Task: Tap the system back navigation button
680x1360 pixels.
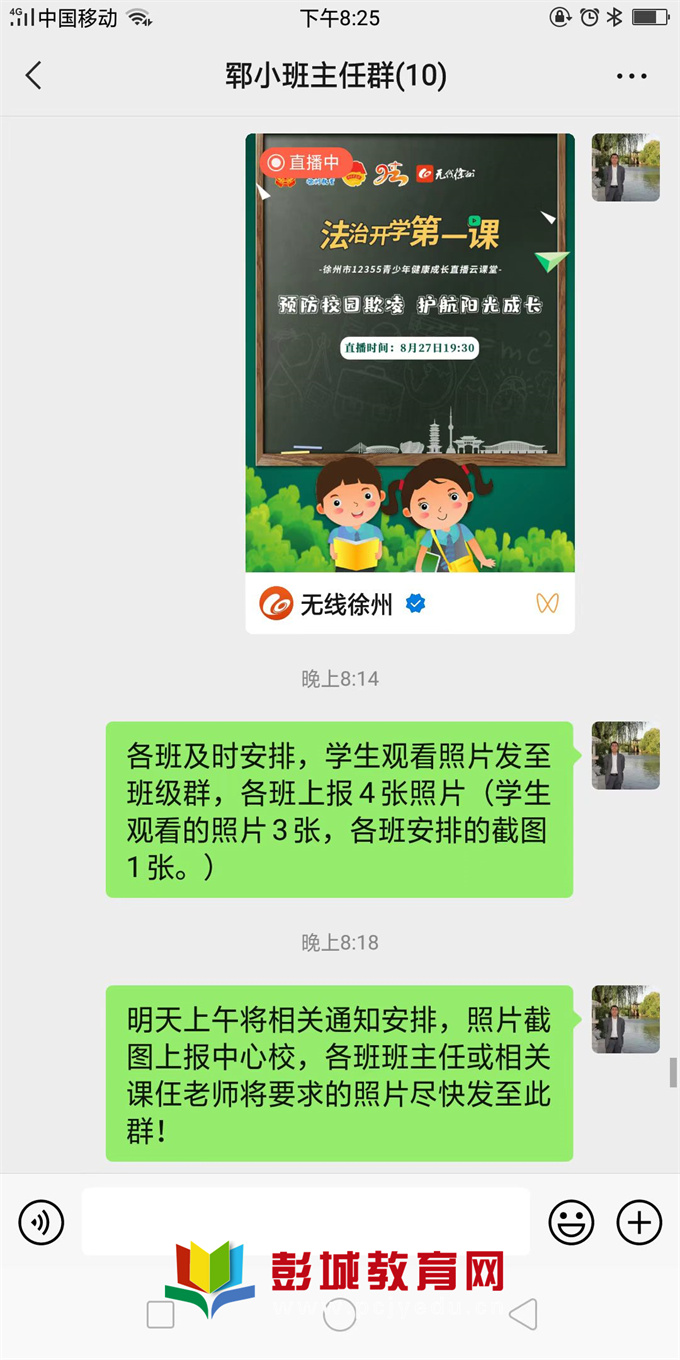Action: pyautogui.click(x=522, y=1314)
